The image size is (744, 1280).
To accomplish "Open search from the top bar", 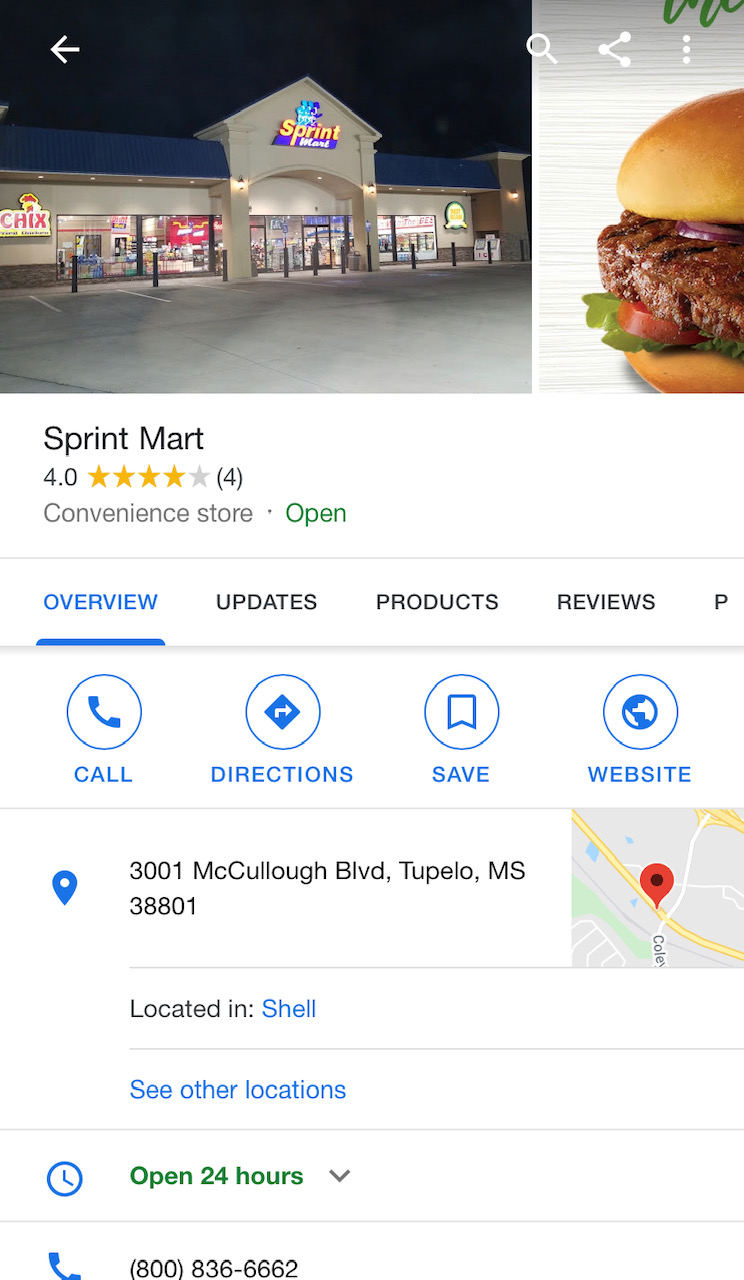I will pyautogui.click(x=541, y=49).
